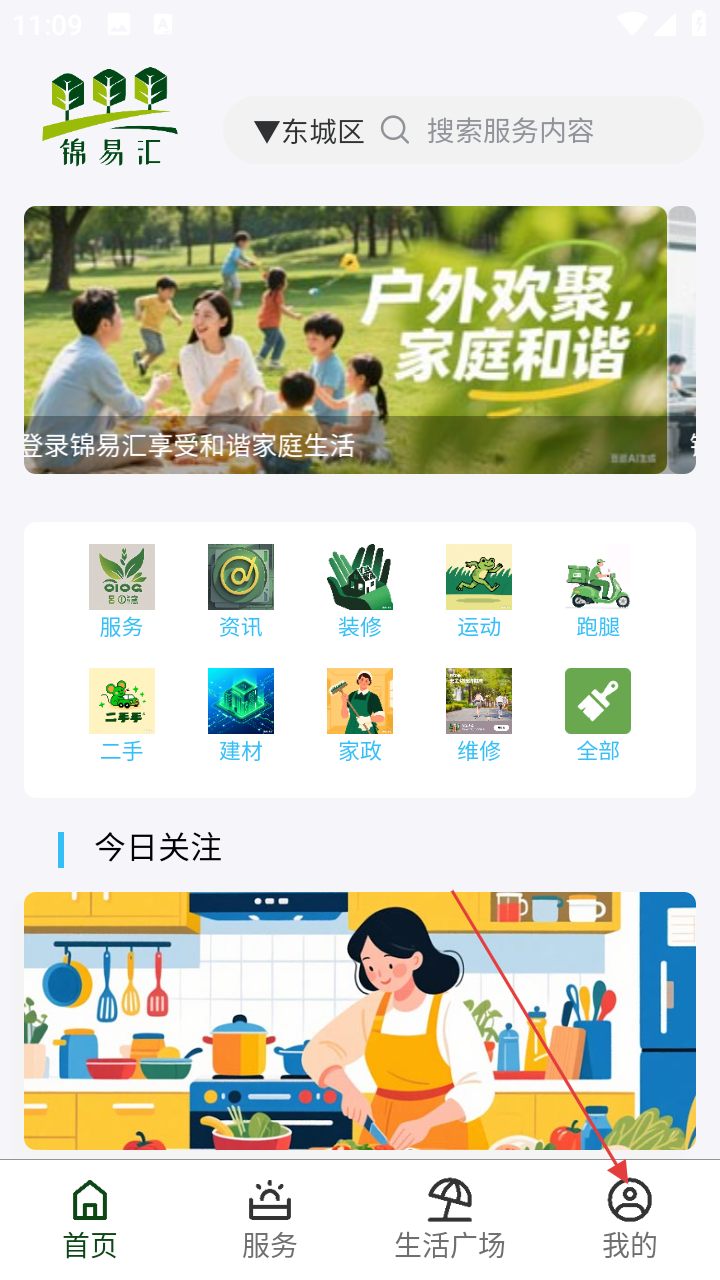Open the cooking card under 今日关注

(359, 1020)
